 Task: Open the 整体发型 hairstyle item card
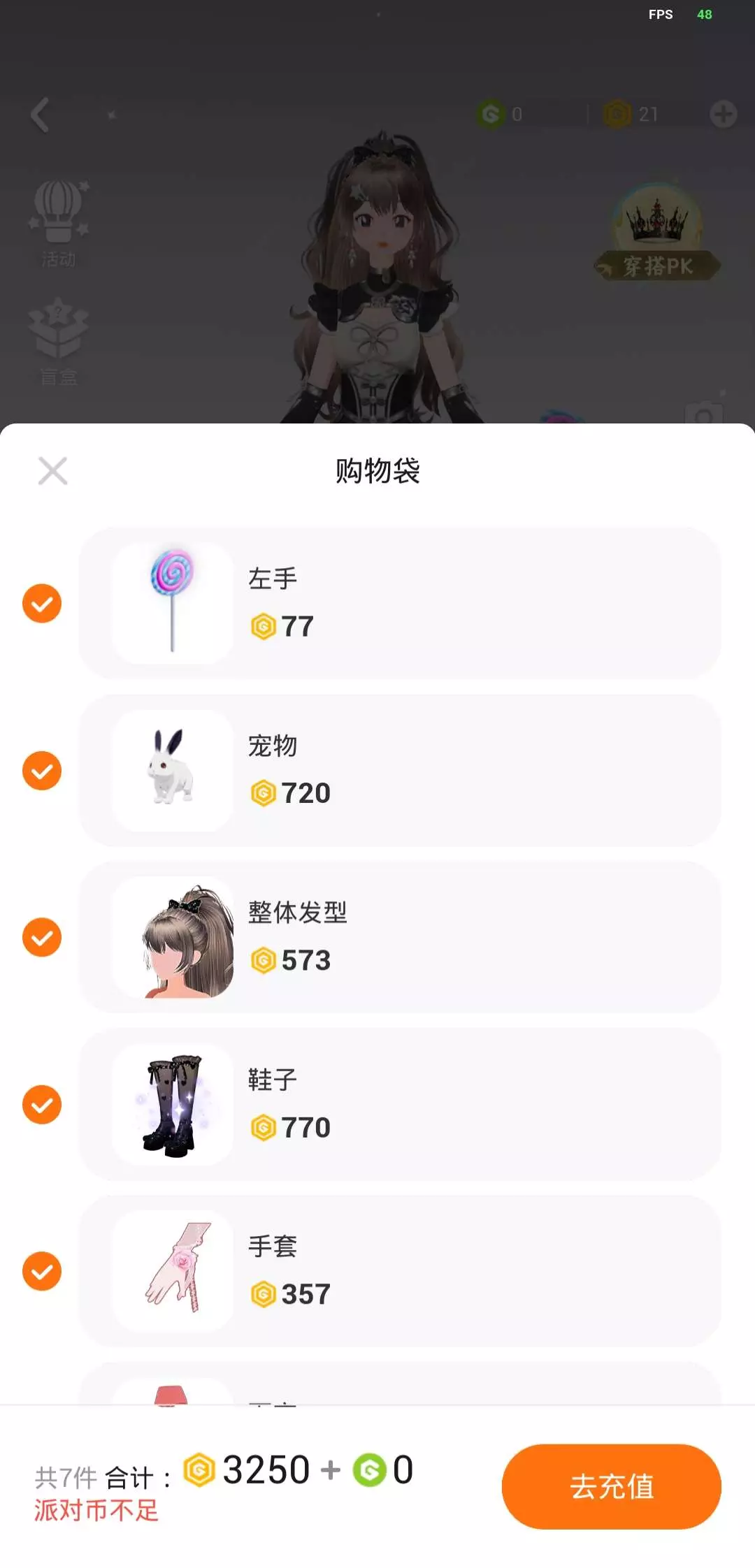coord(400,937)
